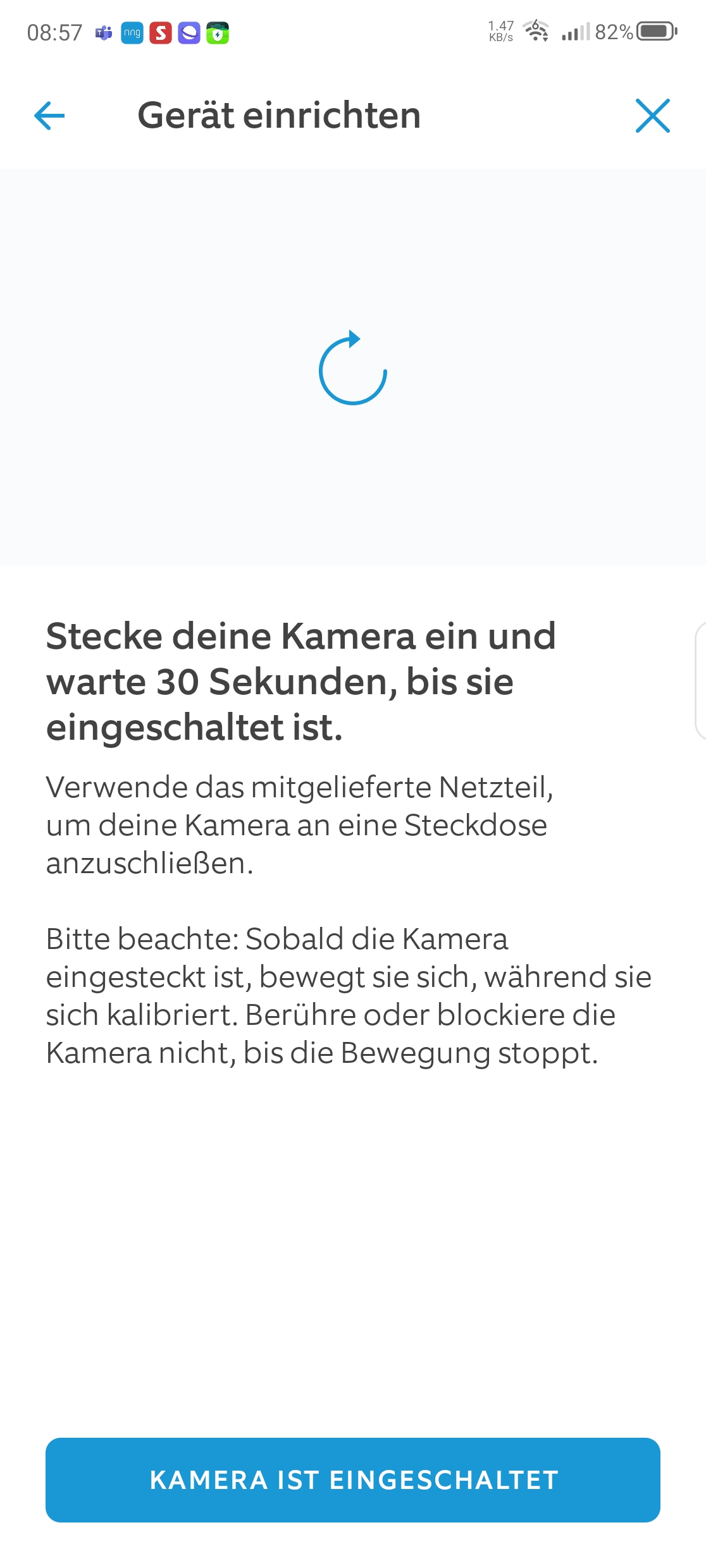Image resolution: width=706 pixels, height=1568 pixels.
Task: Confirm with Kamera ist eingeschaltet button
Action: [353, 1479]
